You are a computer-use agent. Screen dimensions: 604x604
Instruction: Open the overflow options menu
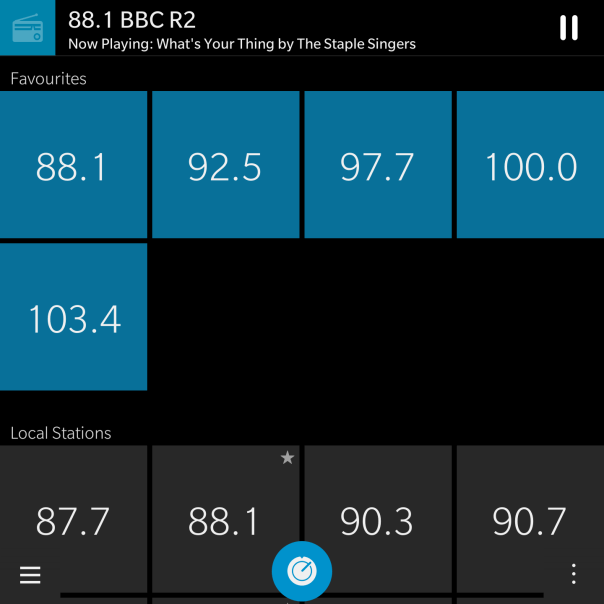coord(573,574)
